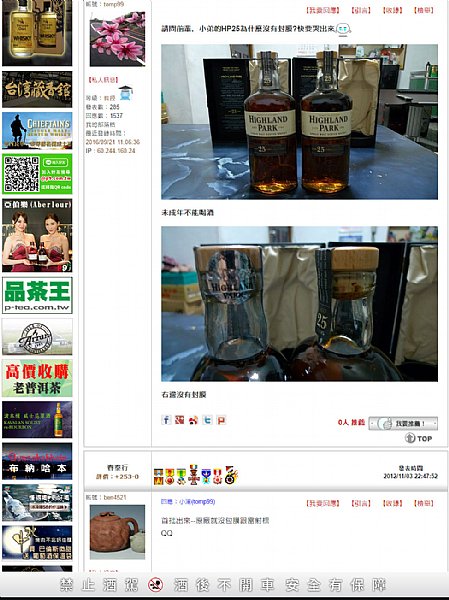Report ben4521's post via 檢舉
This screenshot has width=449, height=600.
pos(424,503)
